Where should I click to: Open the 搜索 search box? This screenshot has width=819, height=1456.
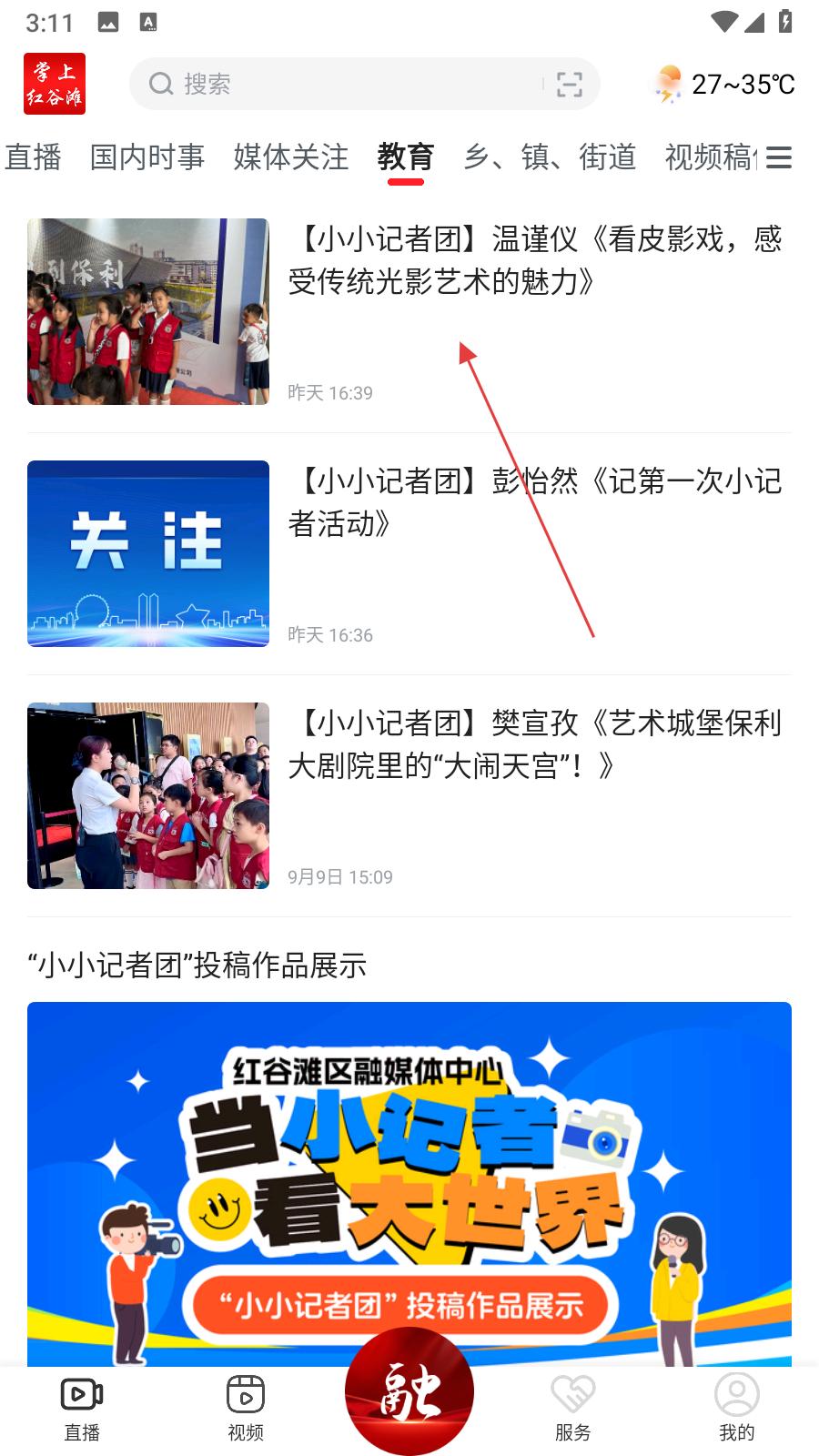[x=346, y=85]
